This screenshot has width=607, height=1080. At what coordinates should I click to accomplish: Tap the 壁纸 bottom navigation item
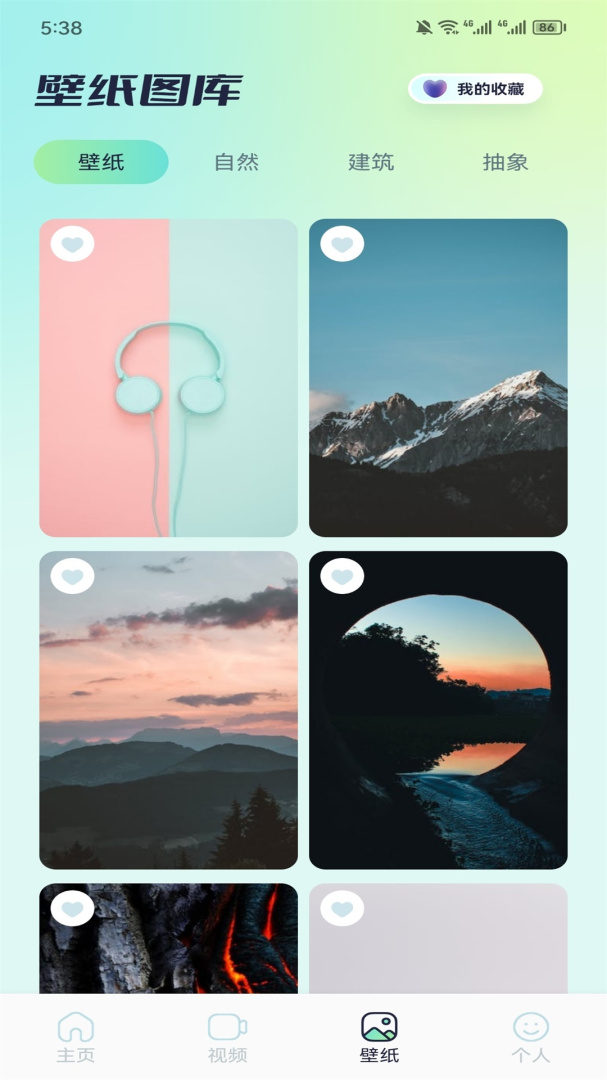pos(379,1037)
